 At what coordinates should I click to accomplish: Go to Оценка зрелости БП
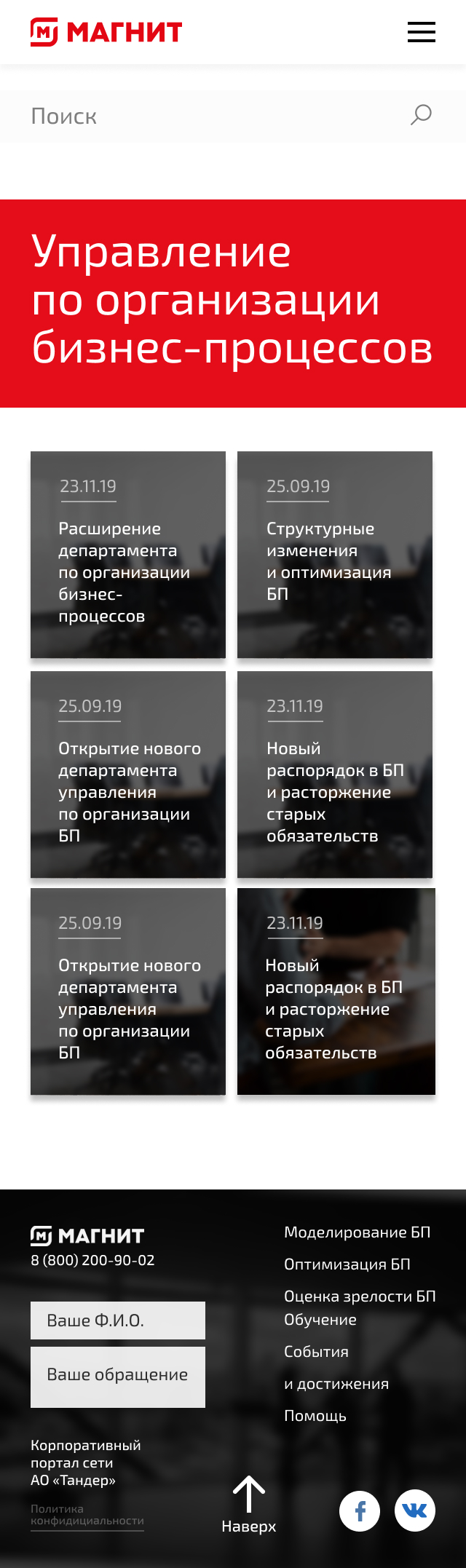[359, 1296]
